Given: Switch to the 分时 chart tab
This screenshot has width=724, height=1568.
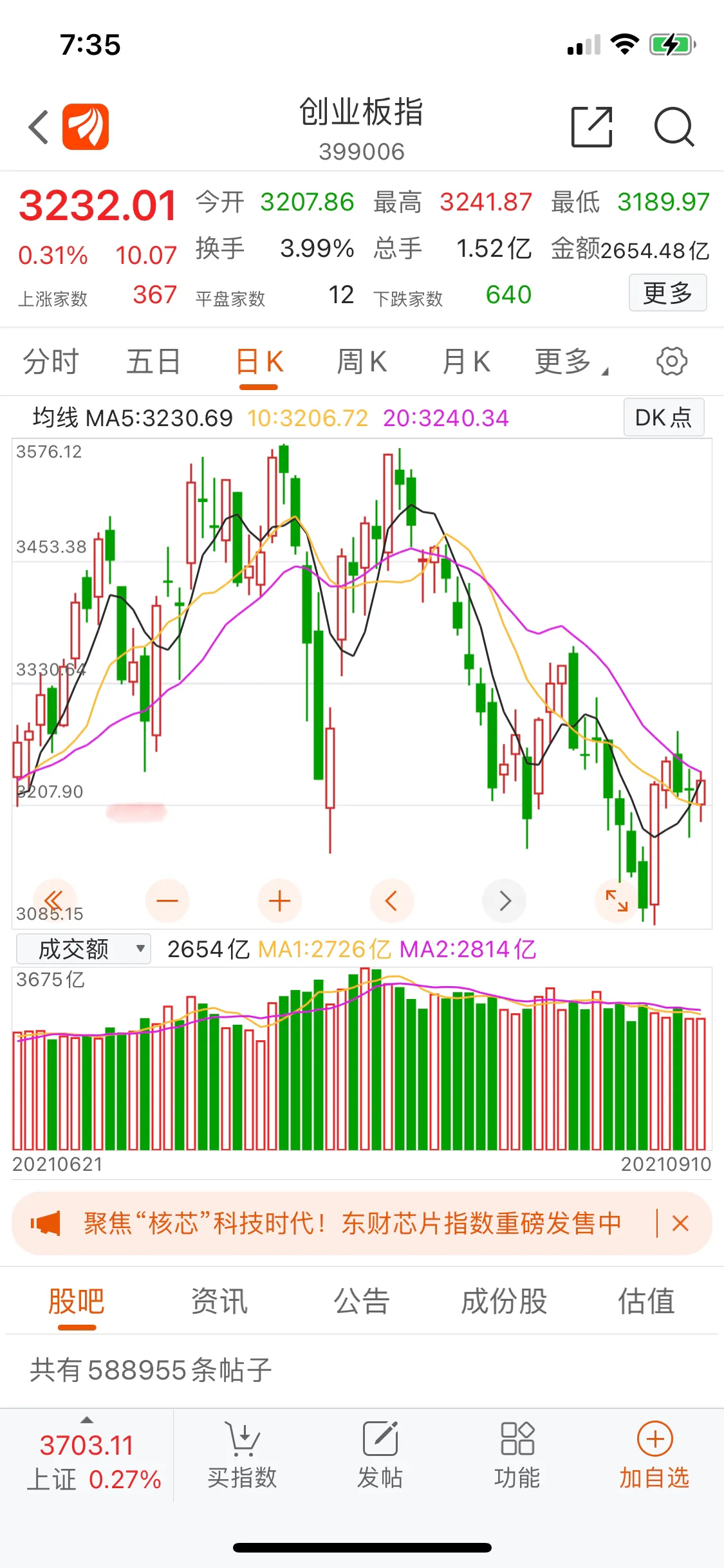Looking at the screenshot, I should pyautogui.click(x=51, y=362).
